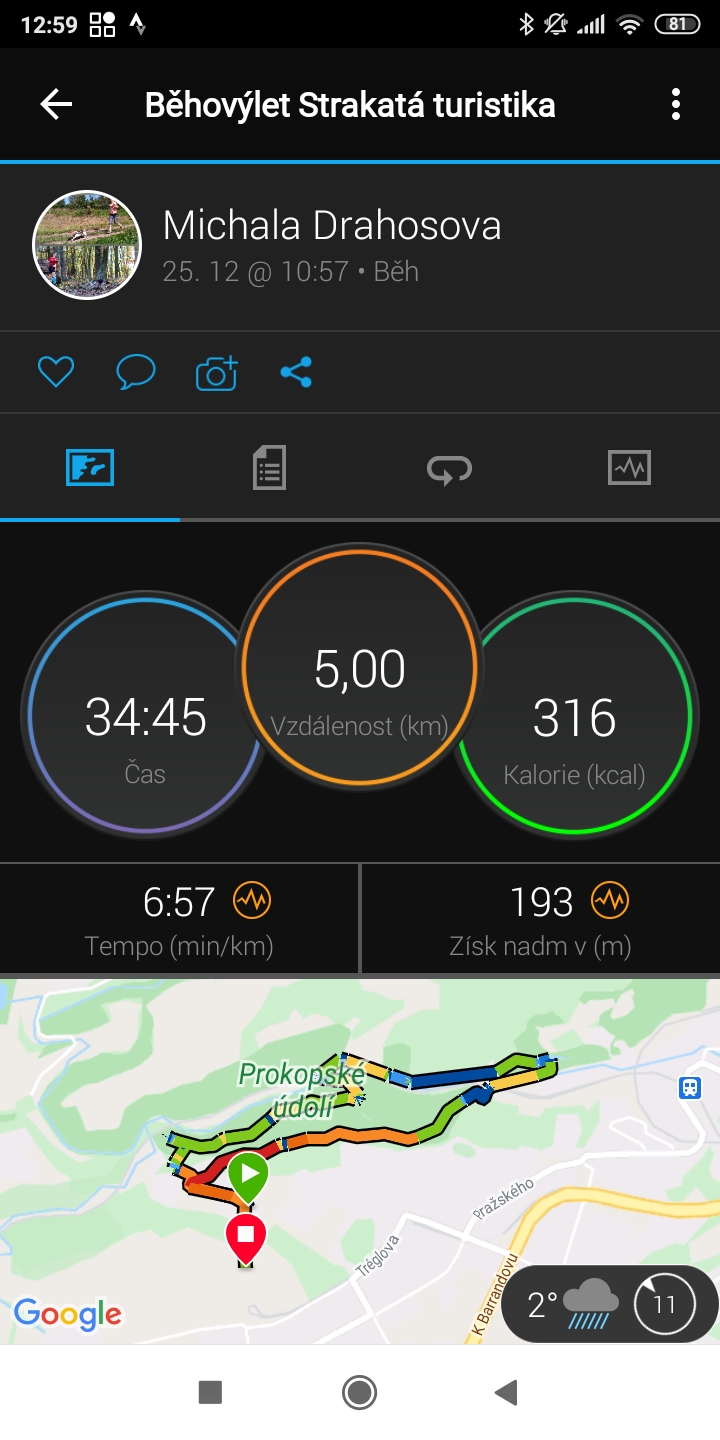This screenshot has height=1440, width=720.
Task: Open the system recent apps
Action: [x=210, y=1392]
